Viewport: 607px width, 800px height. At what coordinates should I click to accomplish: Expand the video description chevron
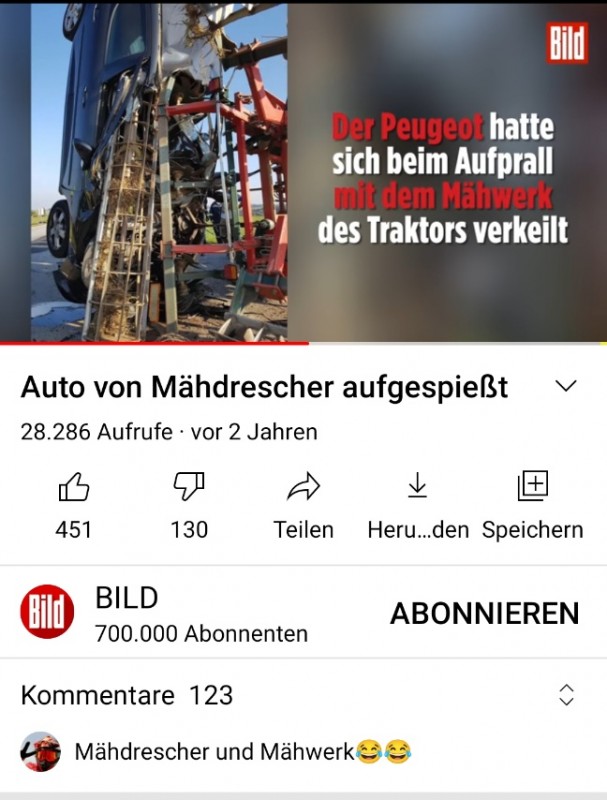click(x=566, y=387)
